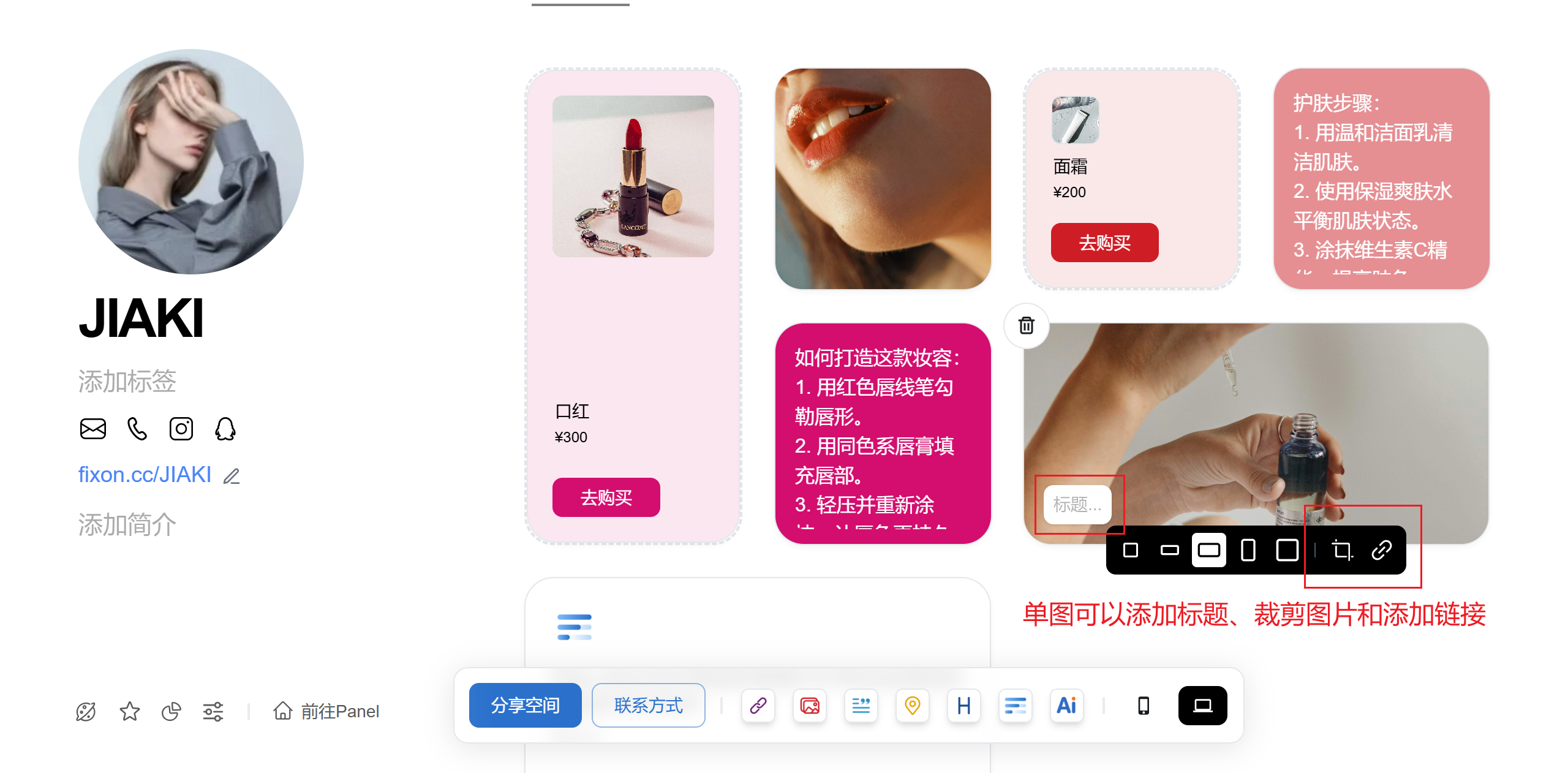Edit the fixon.cc/JIAKI link
The image size is (1568, 773).
pos(232,476)
